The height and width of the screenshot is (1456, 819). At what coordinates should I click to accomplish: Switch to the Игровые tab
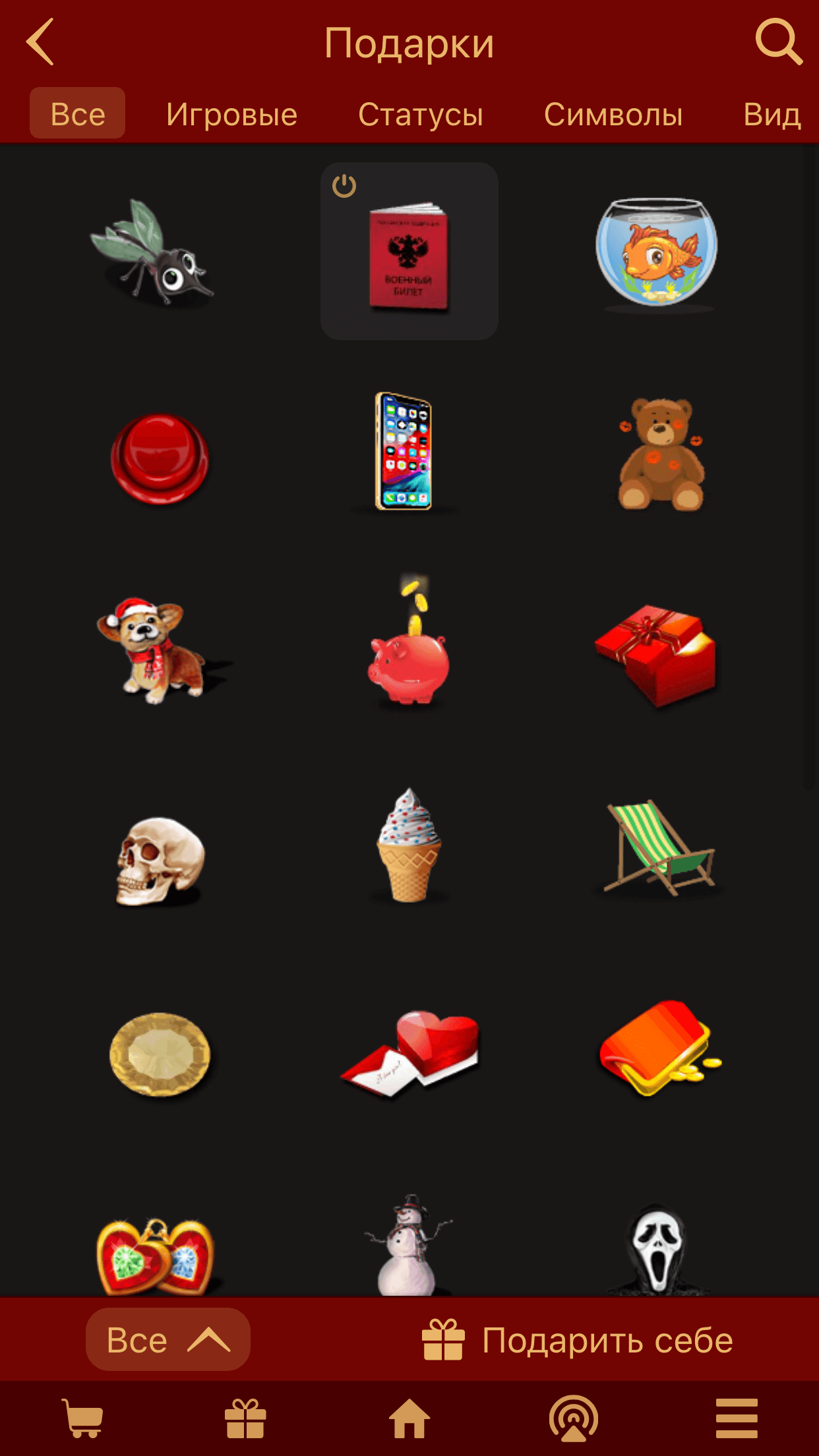(231, 114)
